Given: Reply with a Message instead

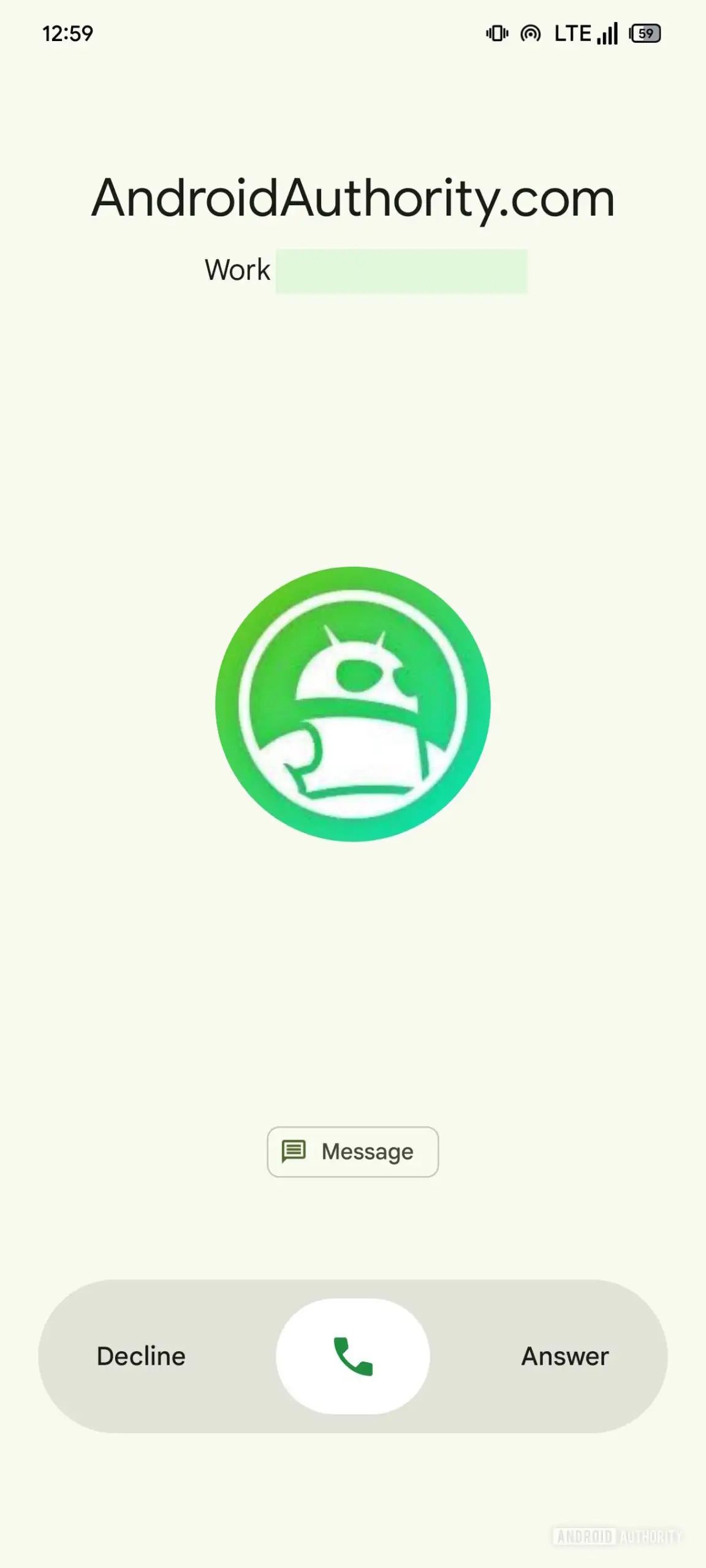Looking at the screenshot, I should coord(352,1152).
